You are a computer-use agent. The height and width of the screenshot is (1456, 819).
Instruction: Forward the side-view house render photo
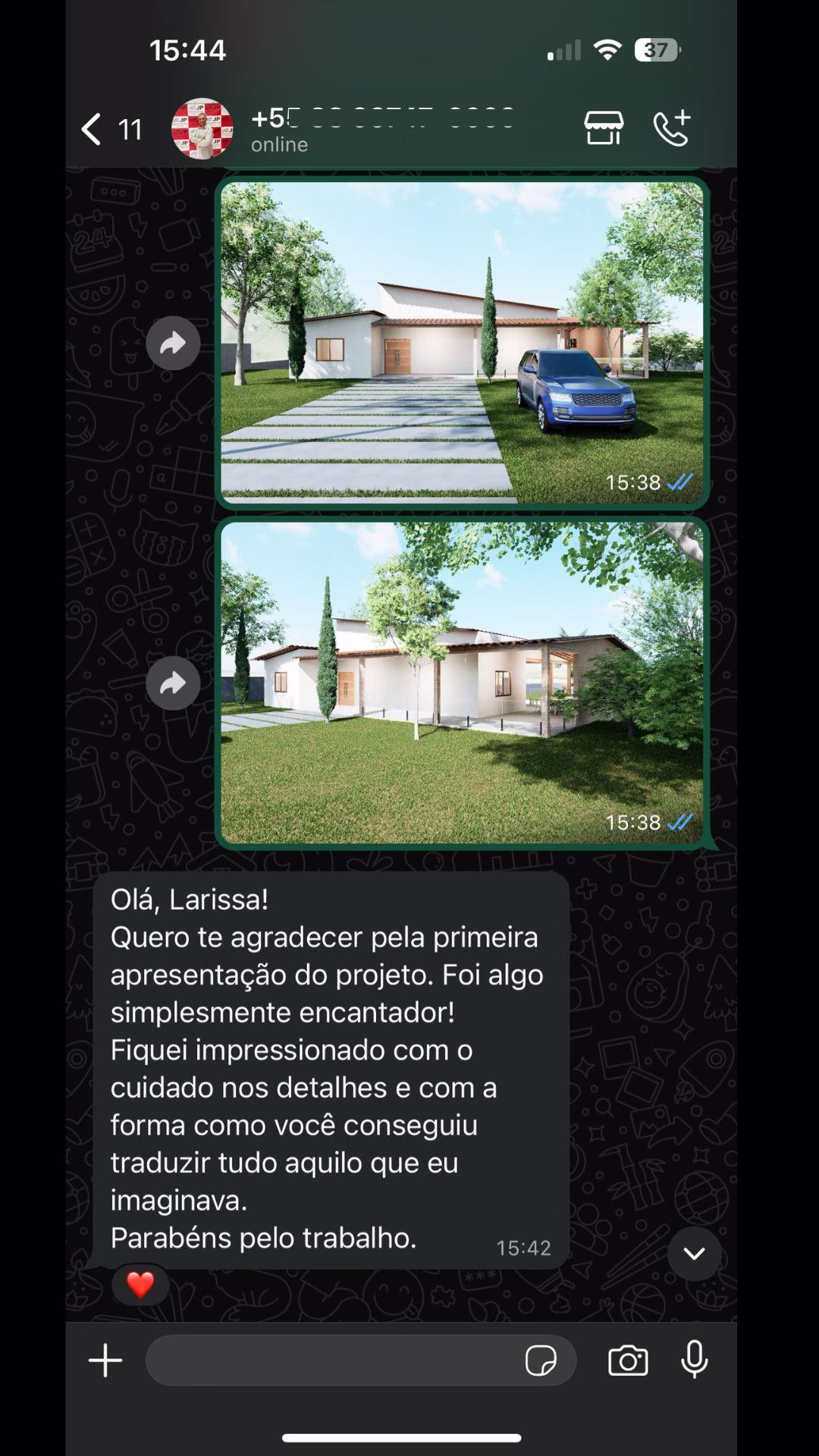pos(173,682)
